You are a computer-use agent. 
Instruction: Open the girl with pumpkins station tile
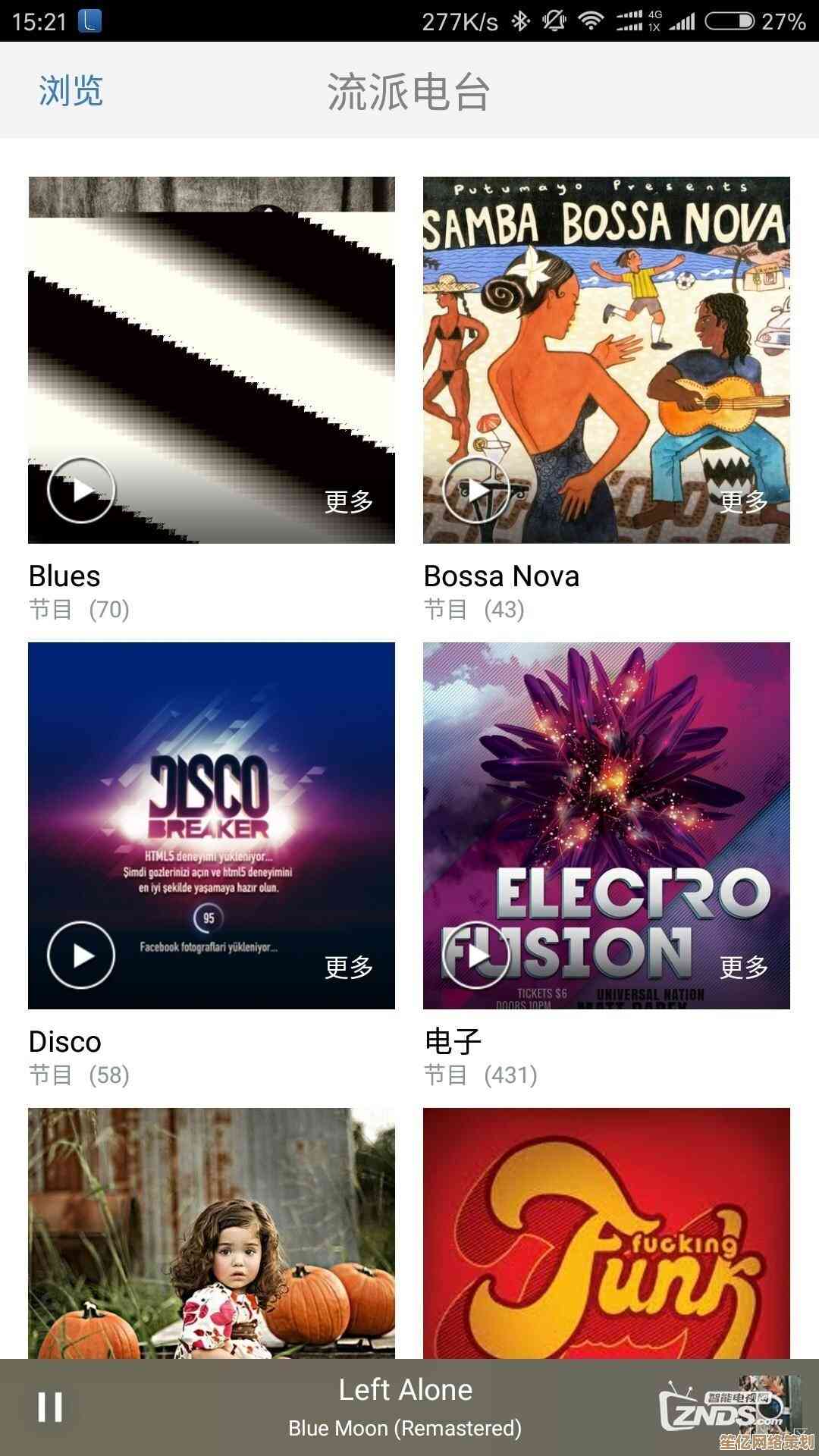[x=212, y=1232]
